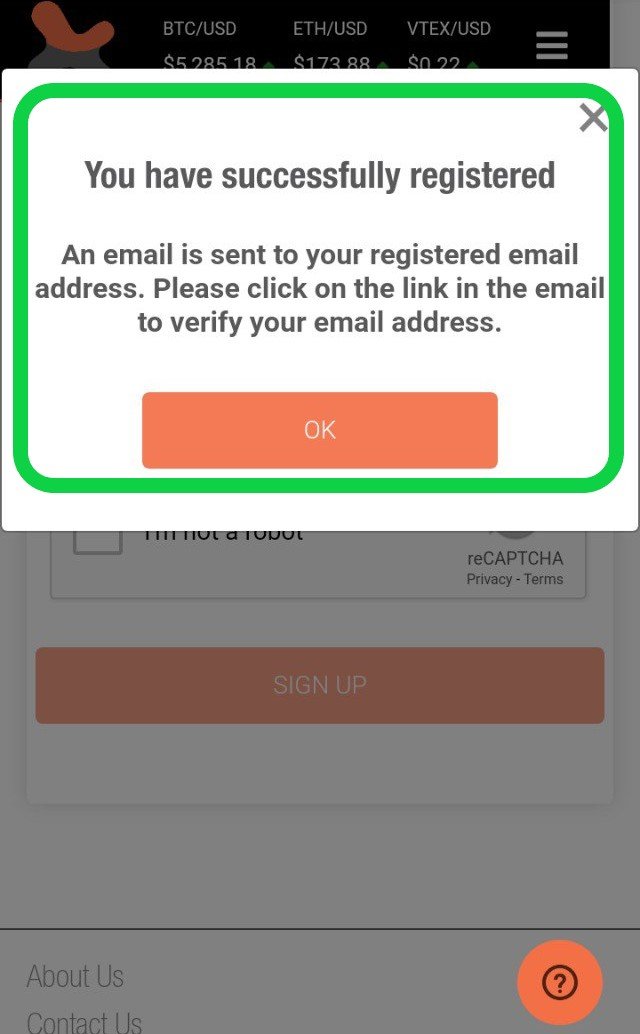Image resolution: width=640 pixels, height=1034 pixels.
Task: Open the Contact Us link
Action: (x=84, y=1021)
